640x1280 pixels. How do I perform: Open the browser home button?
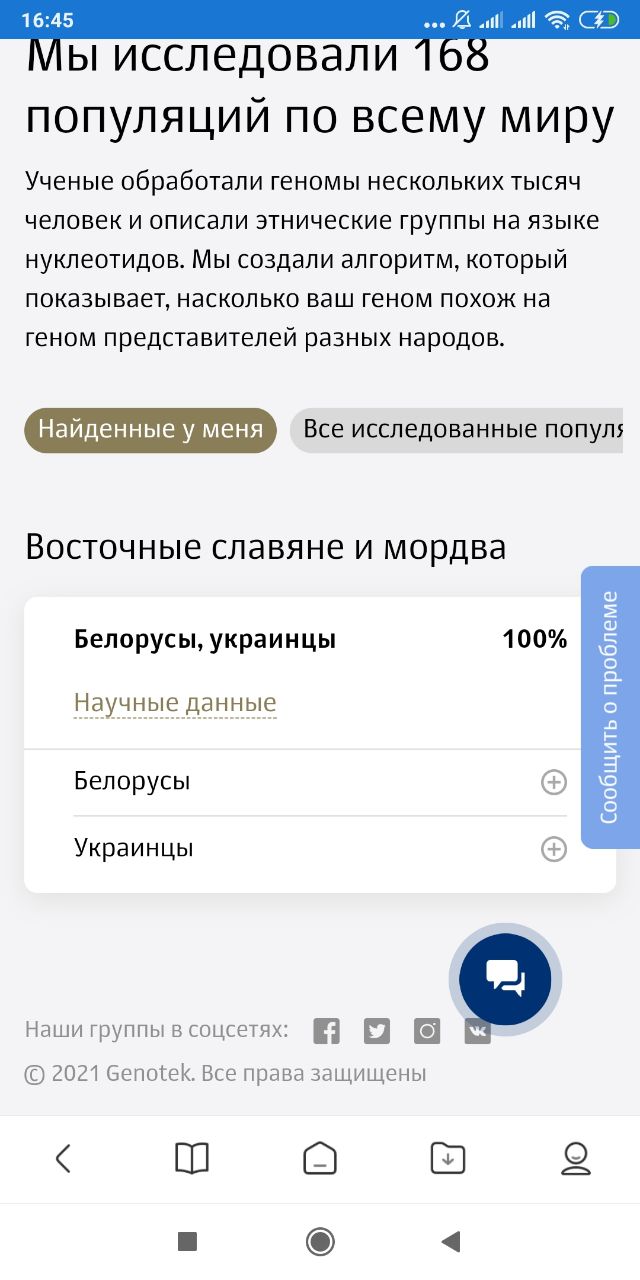320,1158
